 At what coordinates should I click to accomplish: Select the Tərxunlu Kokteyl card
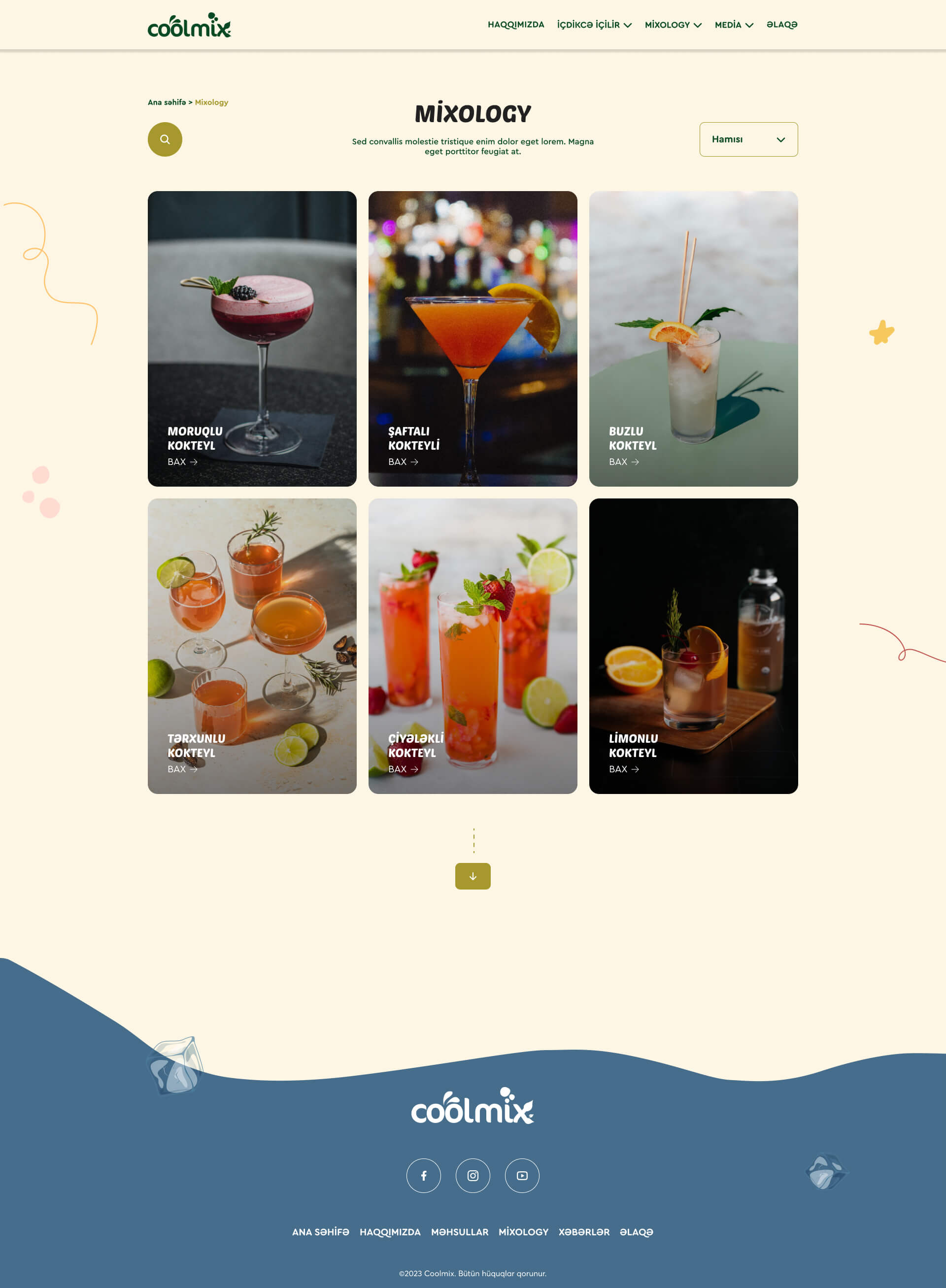tap(252, 646)
